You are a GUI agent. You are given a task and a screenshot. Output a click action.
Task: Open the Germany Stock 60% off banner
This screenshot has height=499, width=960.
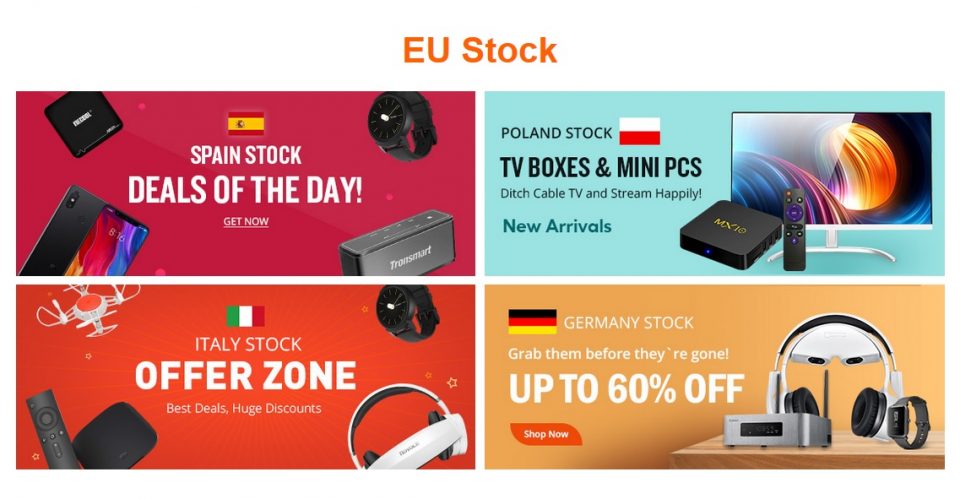click(x=714, y=376)
